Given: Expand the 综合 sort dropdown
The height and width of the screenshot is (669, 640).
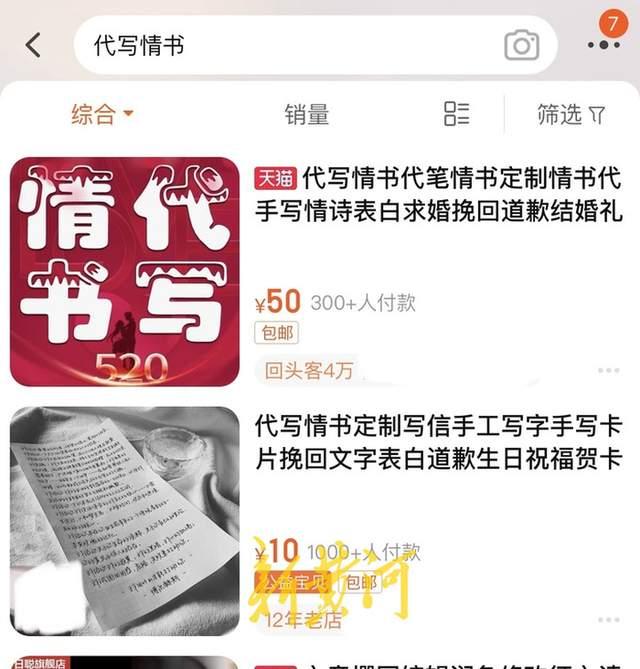Looking at the screenshot, I should (x=102, y=114).
